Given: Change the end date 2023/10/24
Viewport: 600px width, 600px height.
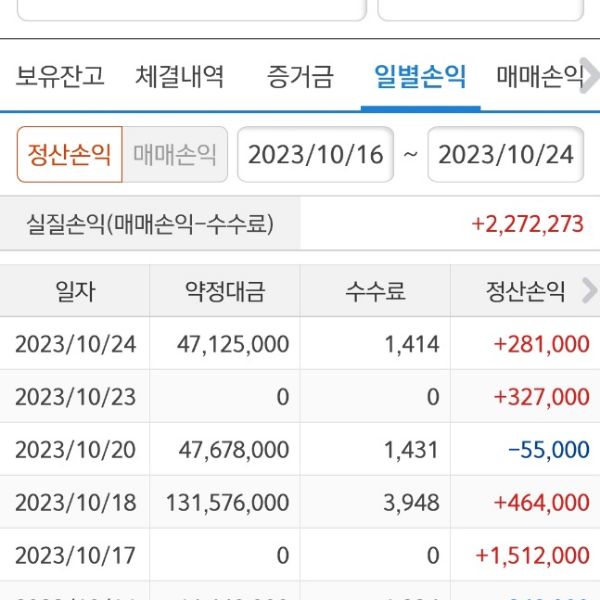Looking at the screenshot, I should tap(506, 154).
